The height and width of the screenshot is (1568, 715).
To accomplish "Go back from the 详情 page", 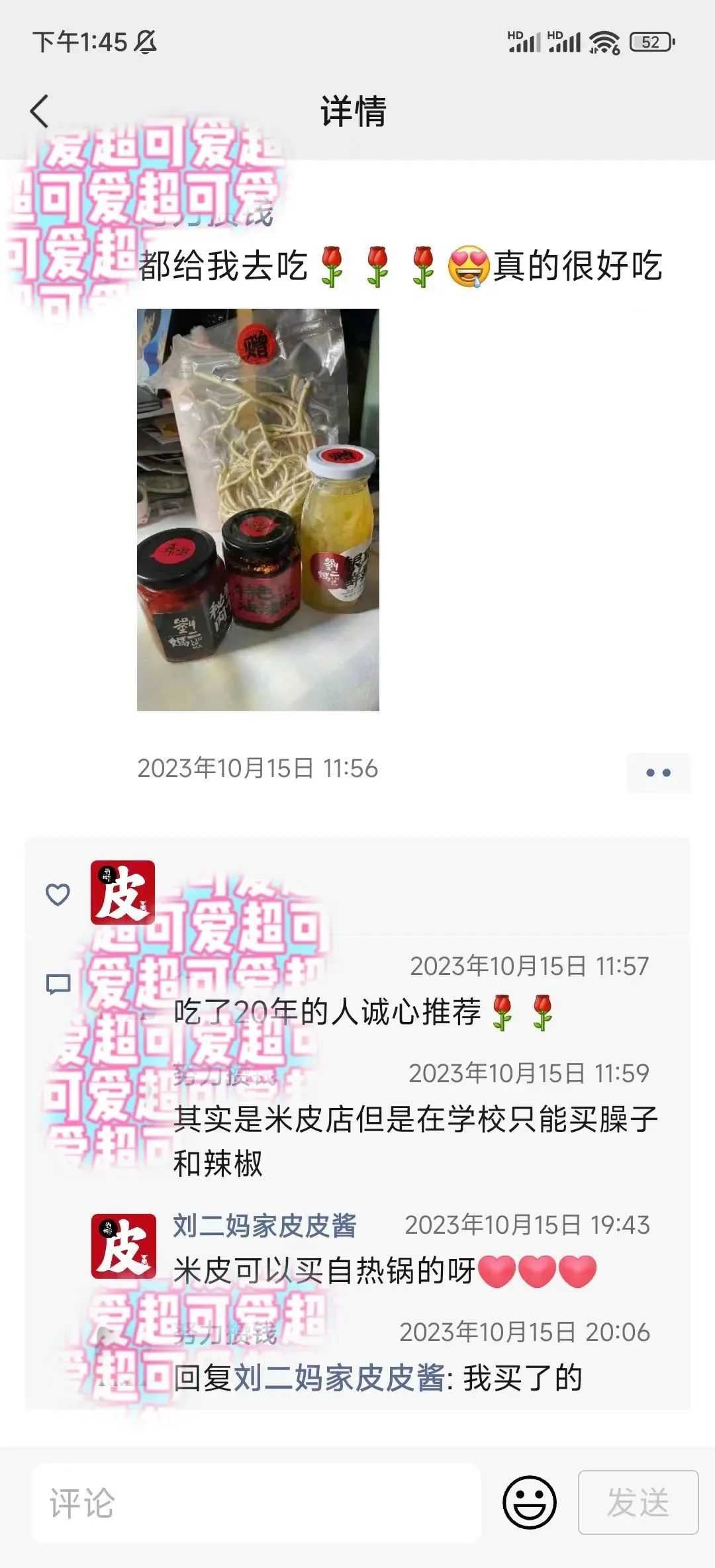I will [40, 111].
